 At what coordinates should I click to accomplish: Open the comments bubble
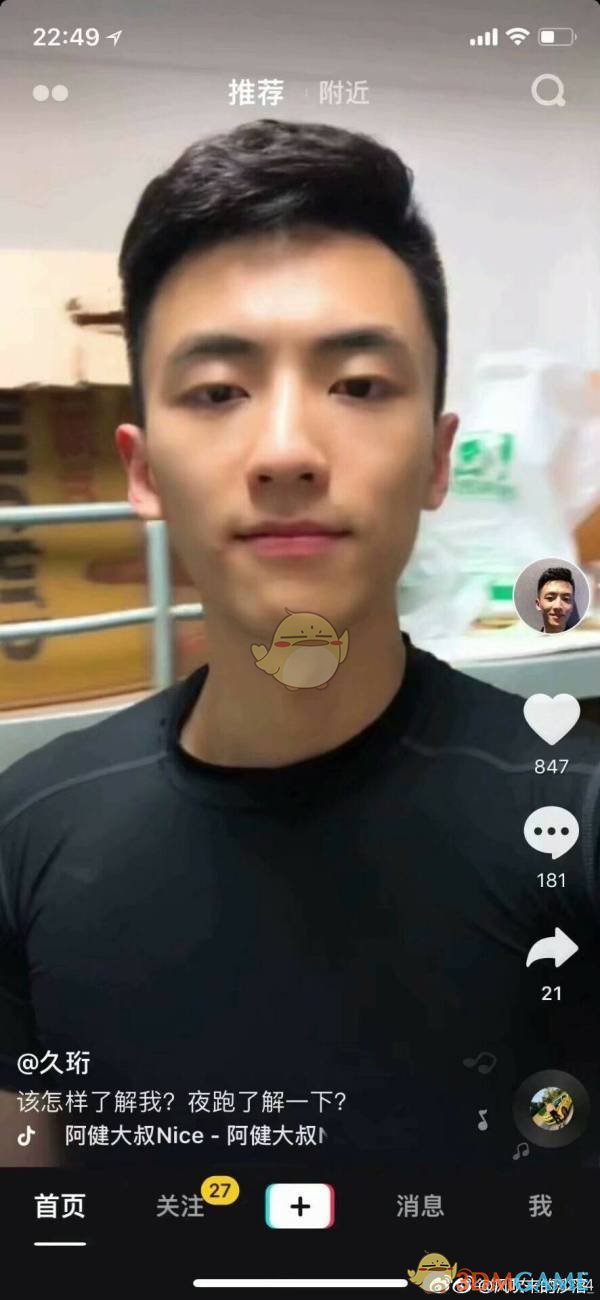coord(552,835)
